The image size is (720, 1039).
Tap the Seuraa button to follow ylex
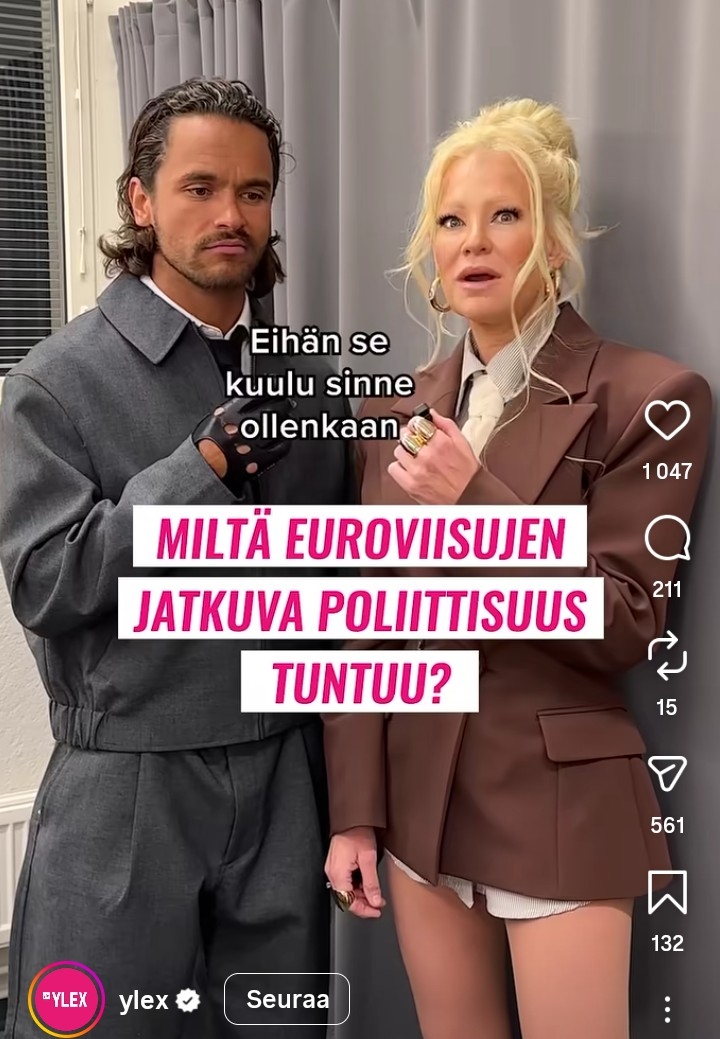click(x=287, y=999)
